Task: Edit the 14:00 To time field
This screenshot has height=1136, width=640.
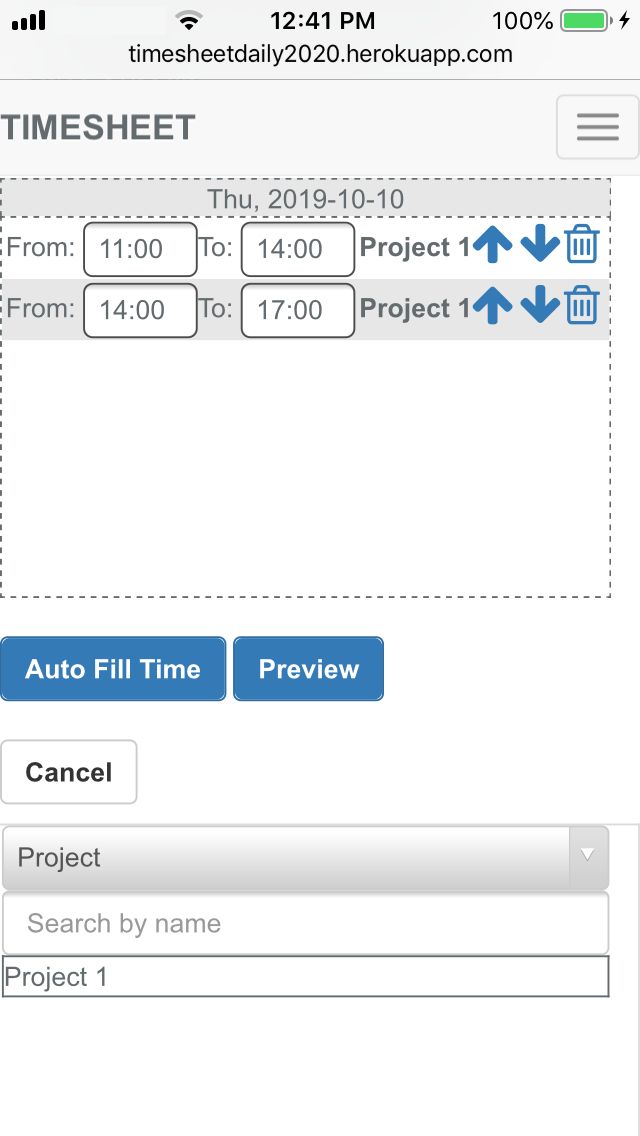Action: 298,249
